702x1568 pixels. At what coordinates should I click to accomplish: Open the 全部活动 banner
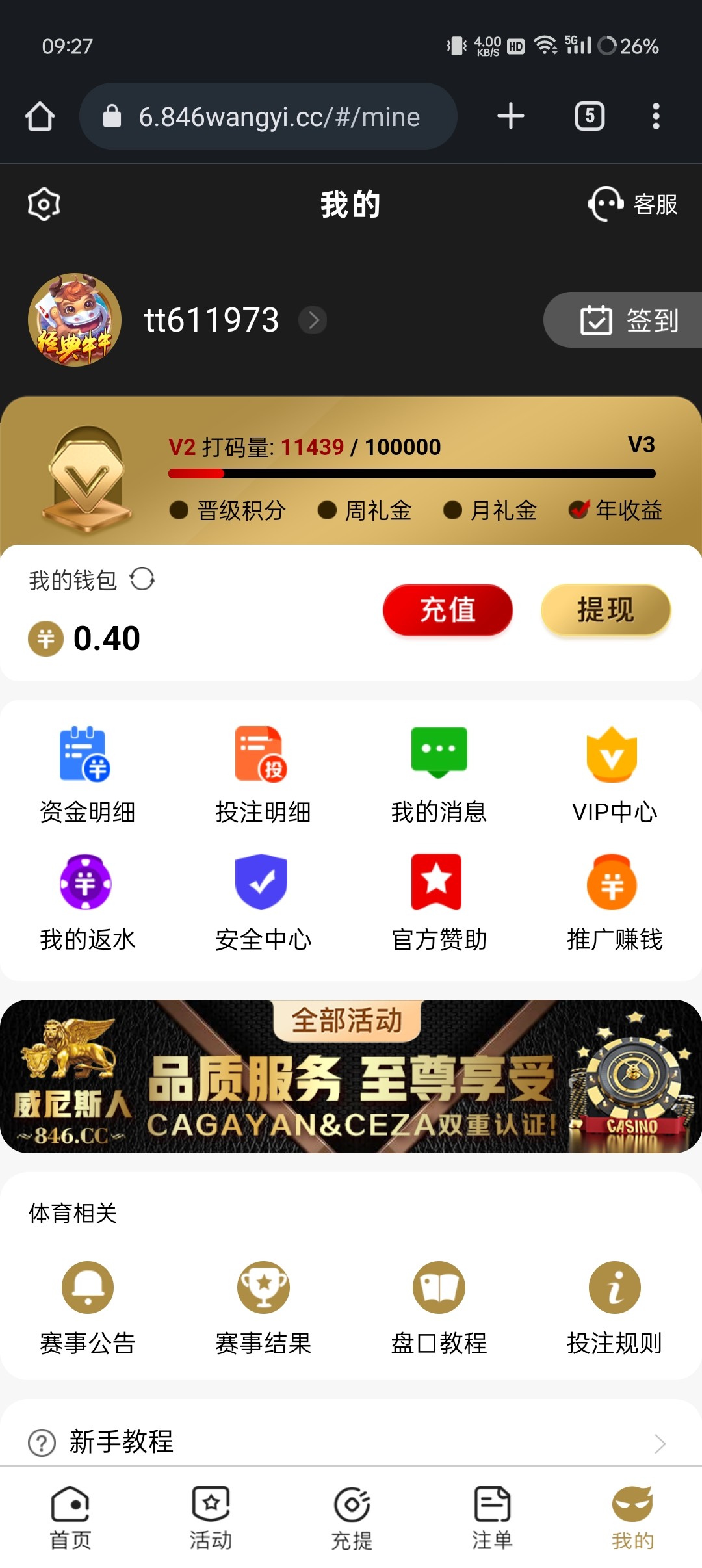(x=351, y=1077)
